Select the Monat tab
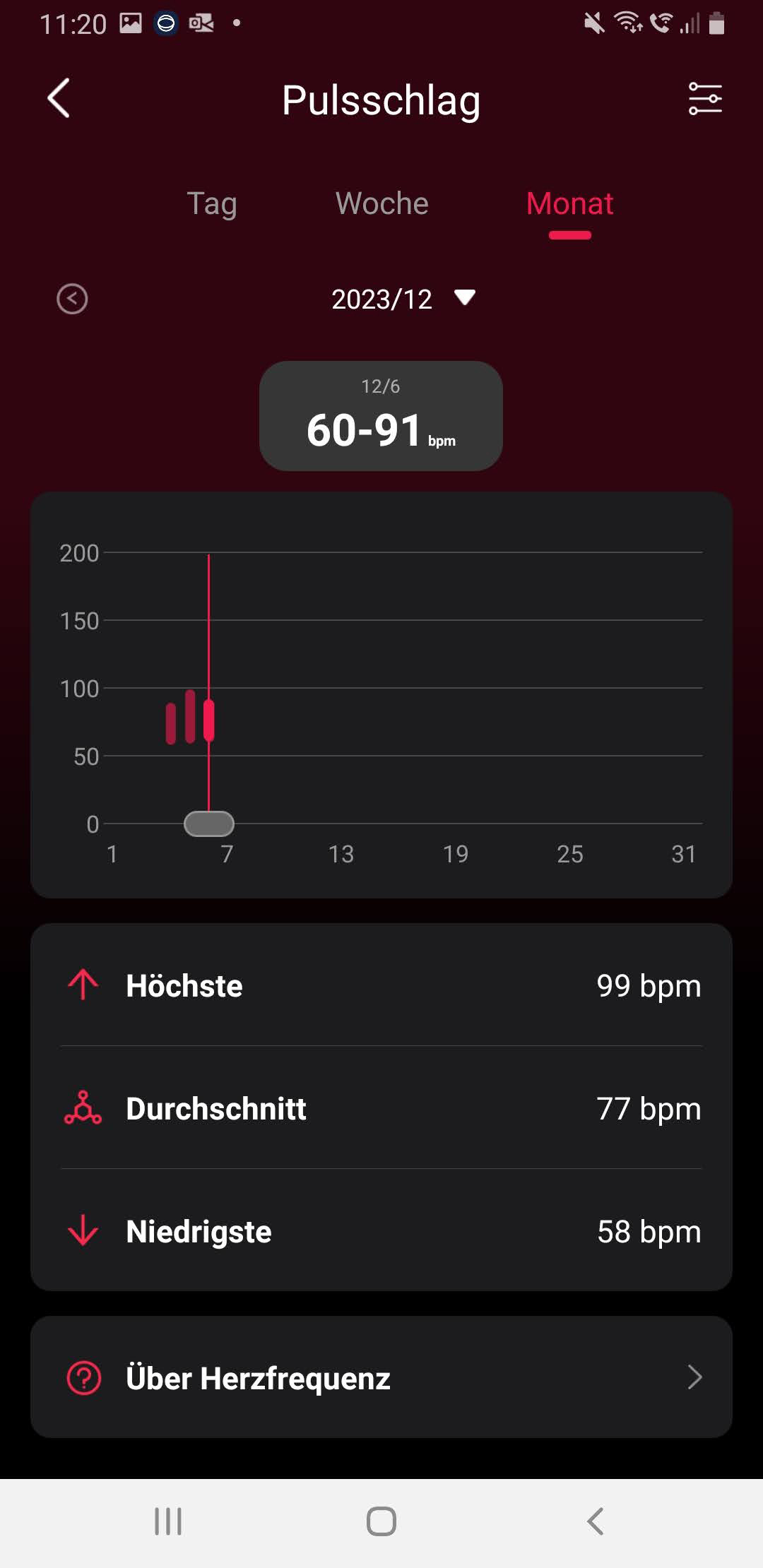 [569, 204]
